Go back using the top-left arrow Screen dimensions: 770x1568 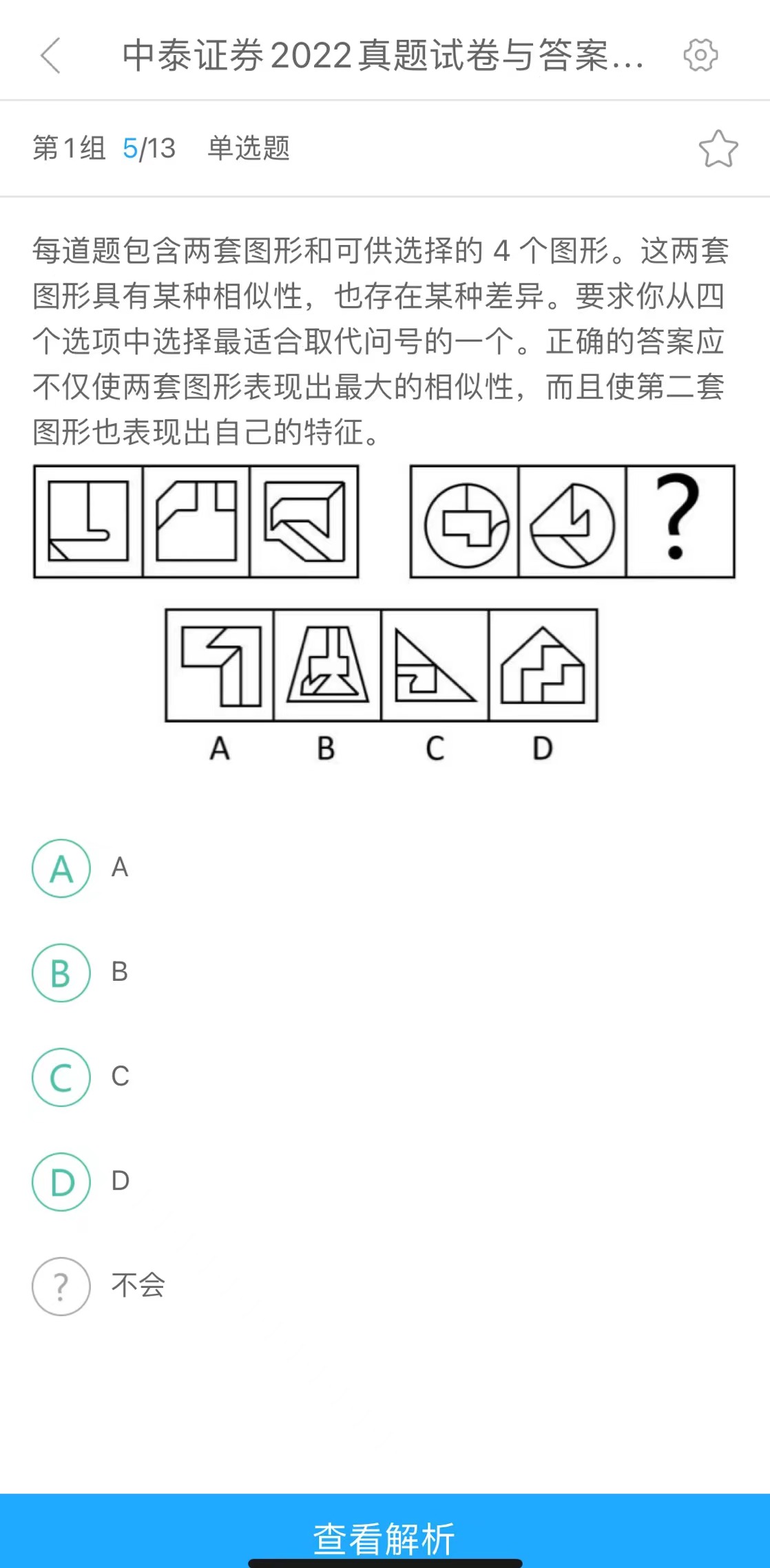click(x=51, y=55)
